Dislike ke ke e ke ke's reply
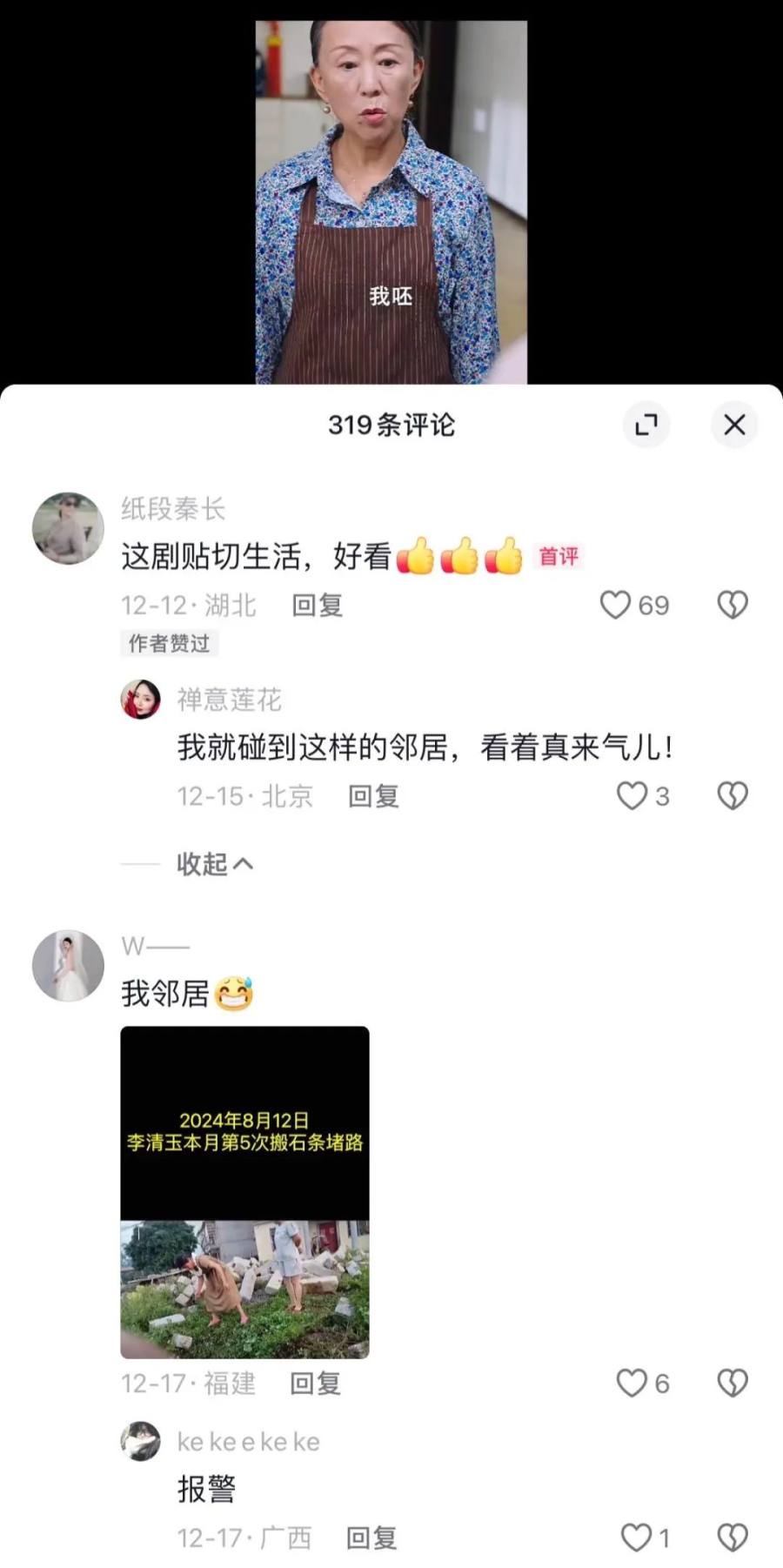The image size is (783, 1568). click(733, 1538)
